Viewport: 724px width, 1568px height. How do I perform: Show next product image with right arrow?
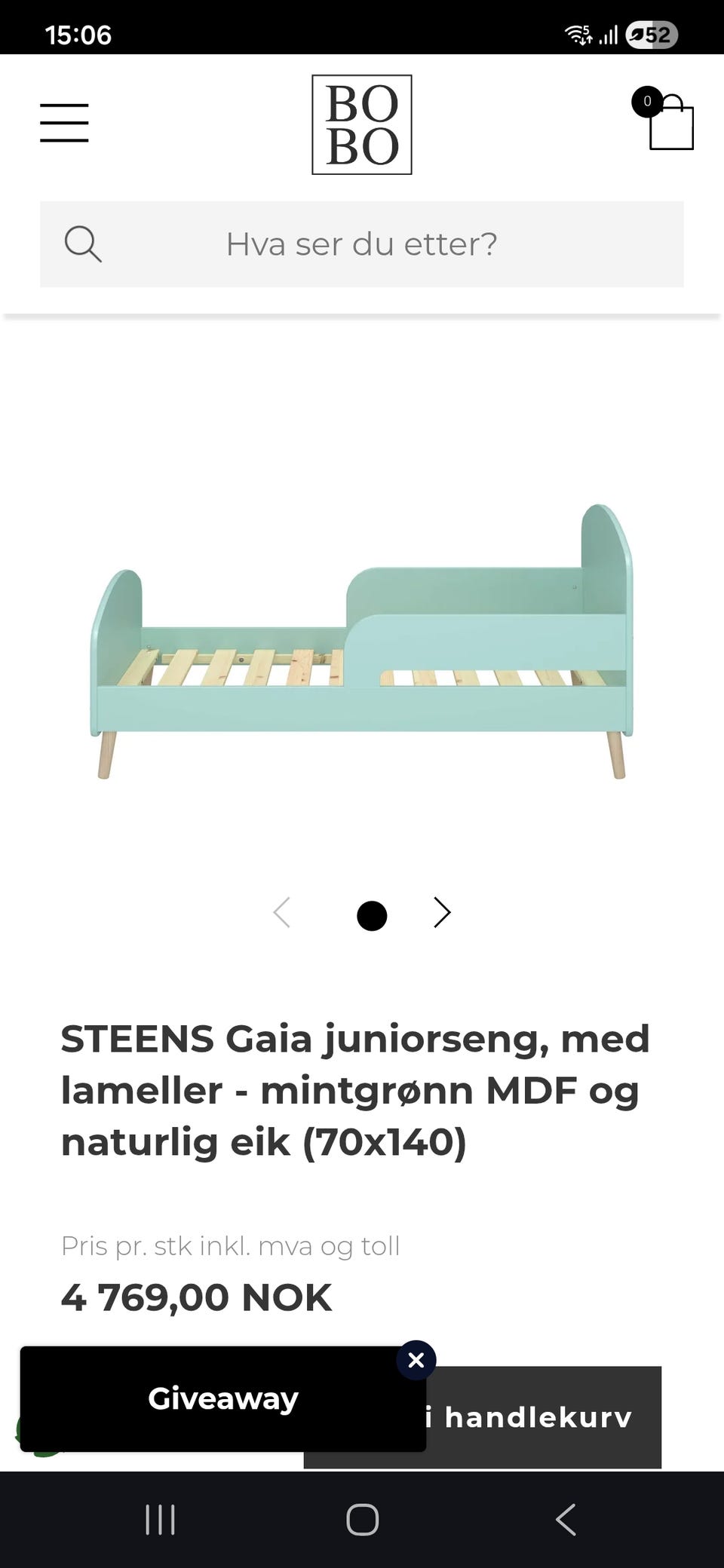[x=441, y=913]
